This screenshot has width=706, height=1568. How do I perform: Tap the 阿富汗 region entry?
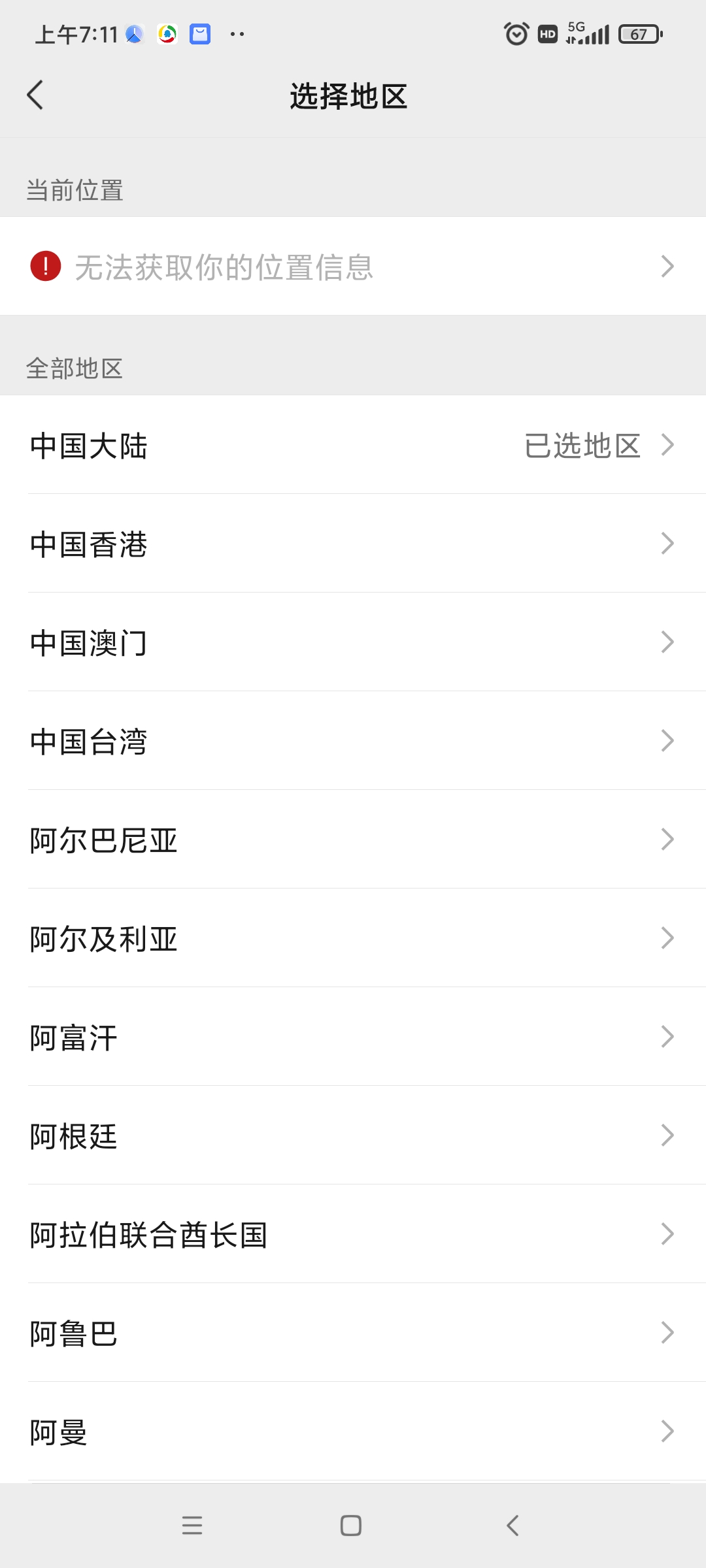(x=353, y=1037)
